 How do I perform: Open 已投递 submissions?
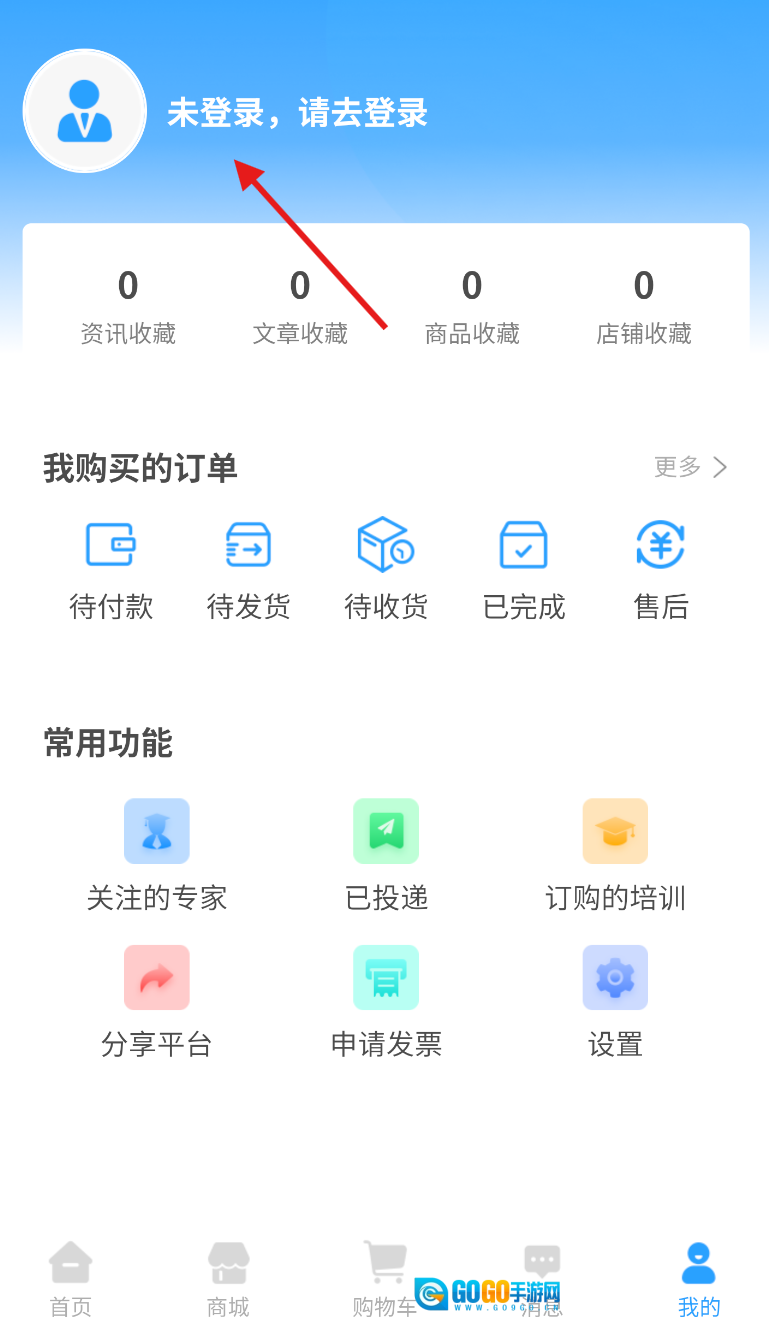click(386, 854)
